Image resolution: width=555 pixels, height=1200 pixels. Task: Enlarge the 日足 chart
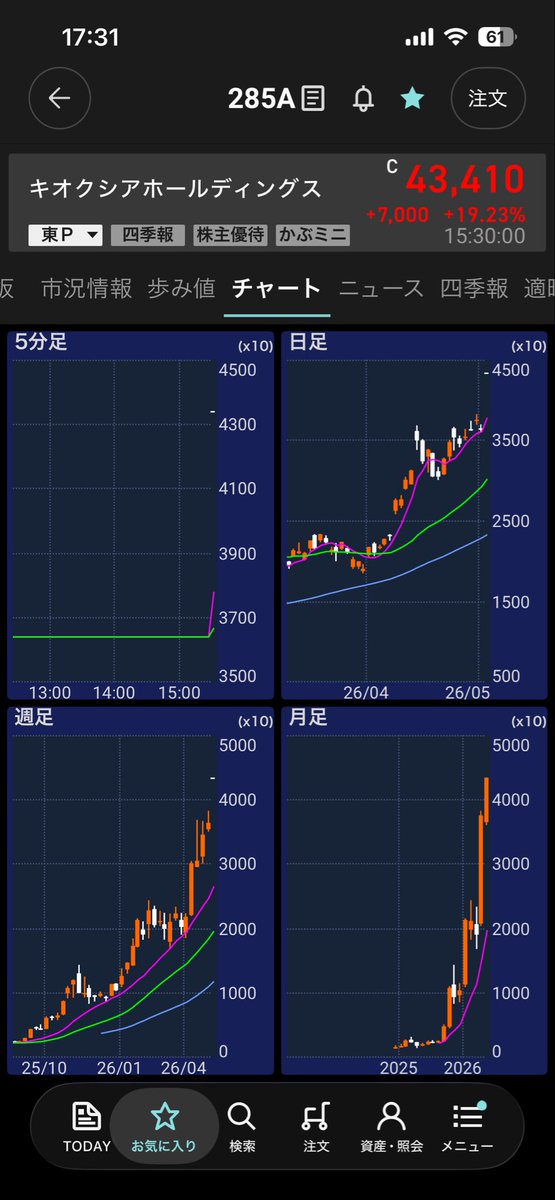414,515
